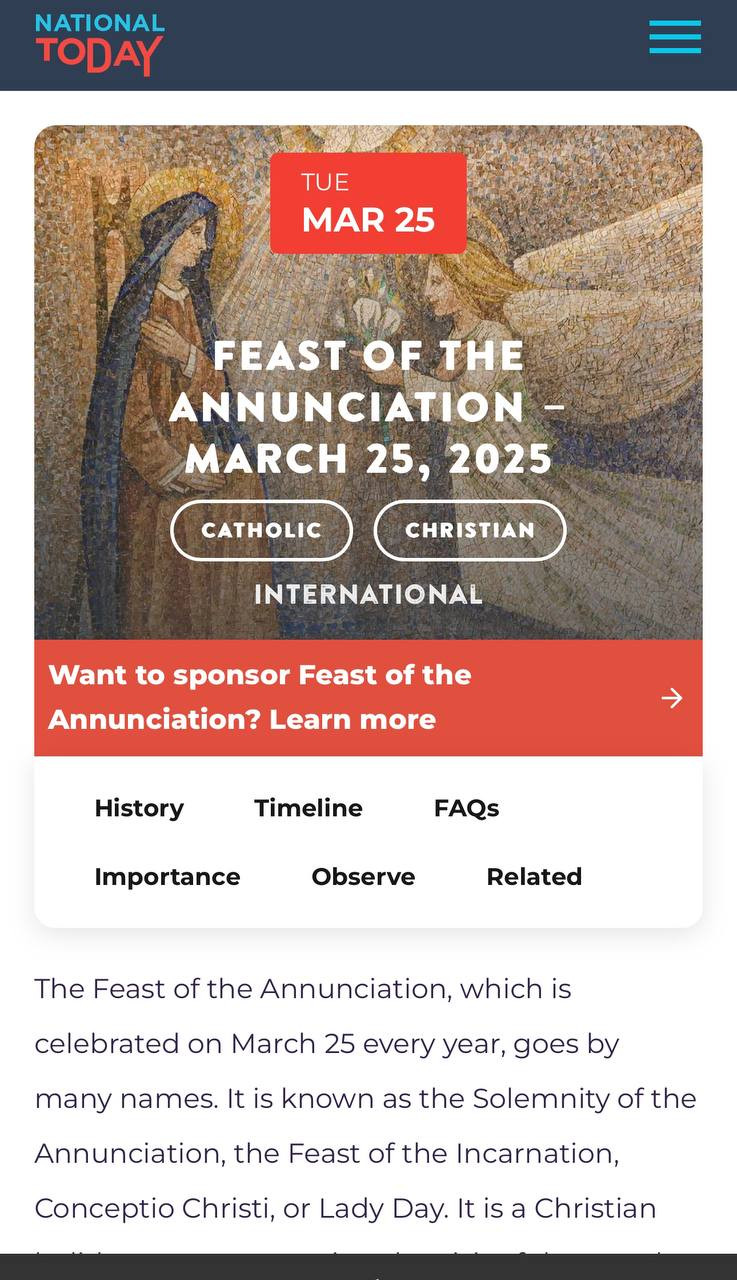Jump to the FAQs section

[x=466, y=808]
